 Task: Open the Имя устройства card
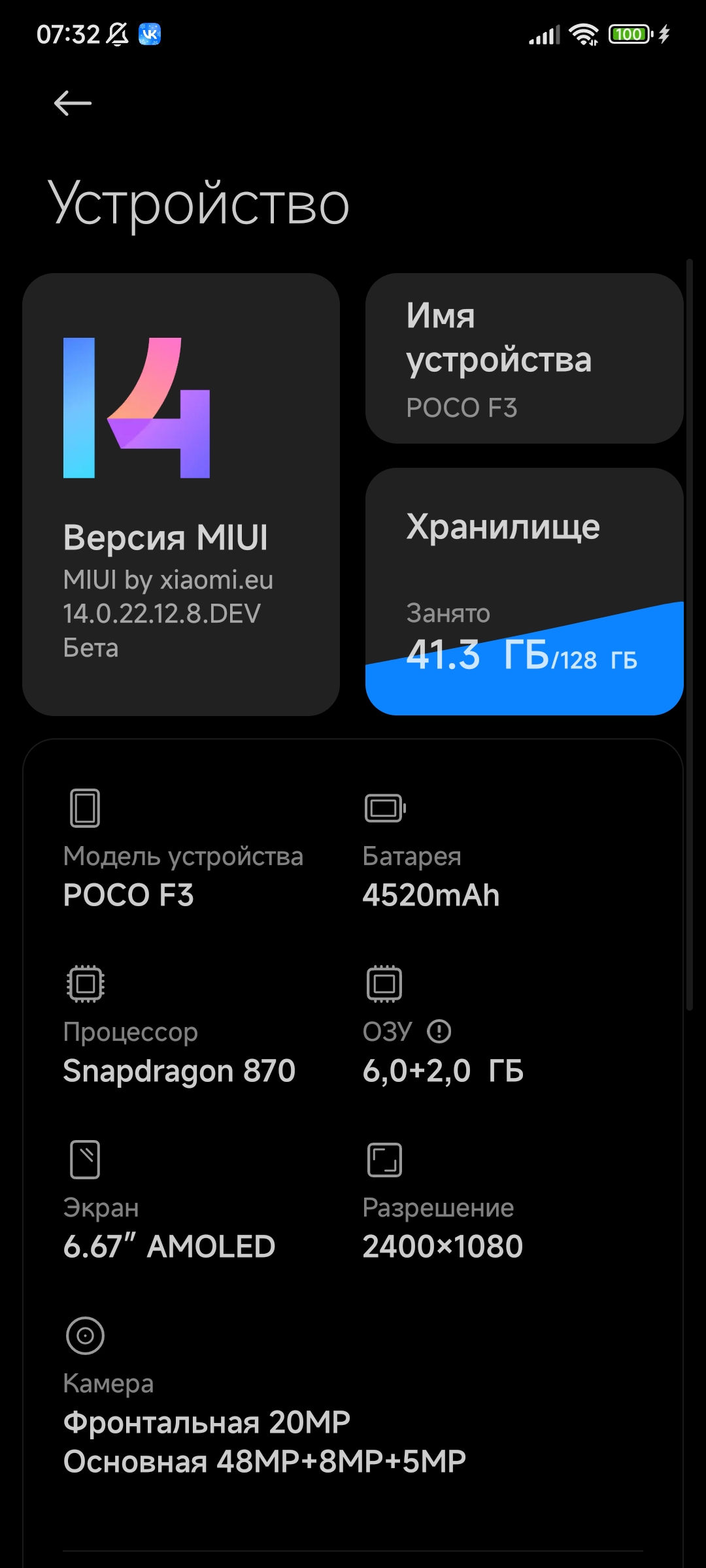click(x=524, y=359)
